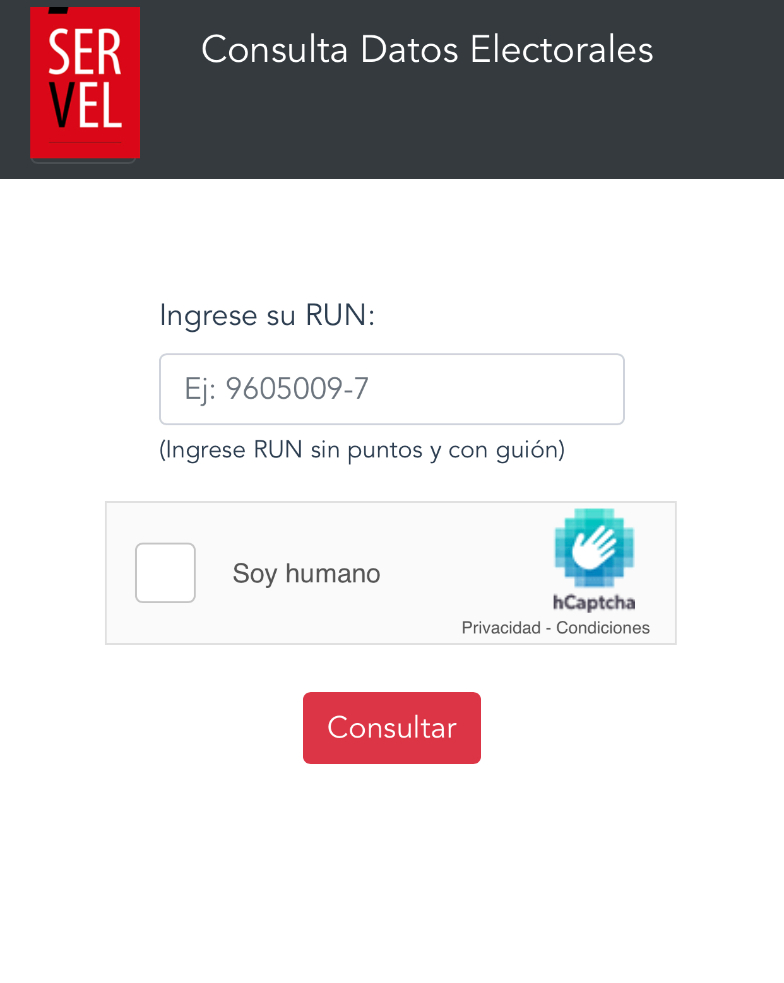Screen dimensions: 784x983
Task: Open the hCaptcha Condiciones link
Action: tap(603, 628)
